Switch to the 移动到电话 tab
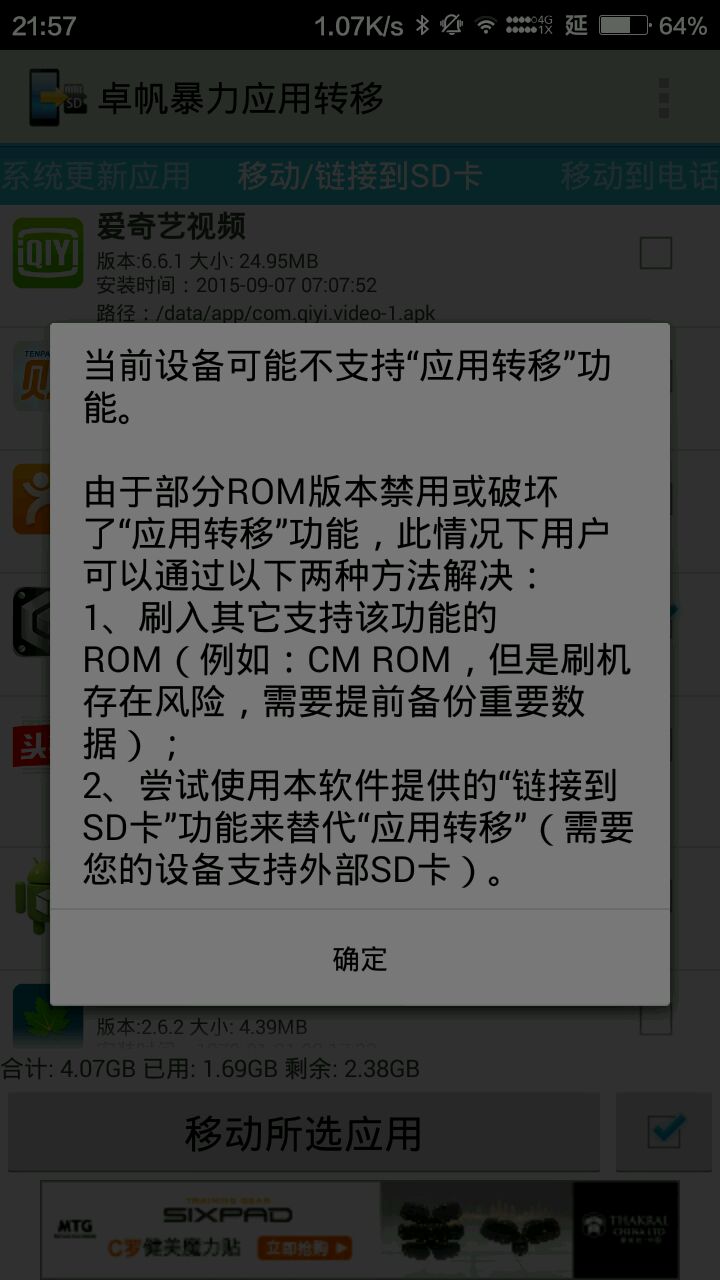This screenshot has width=720, height=1280. [x=638, y=176]
